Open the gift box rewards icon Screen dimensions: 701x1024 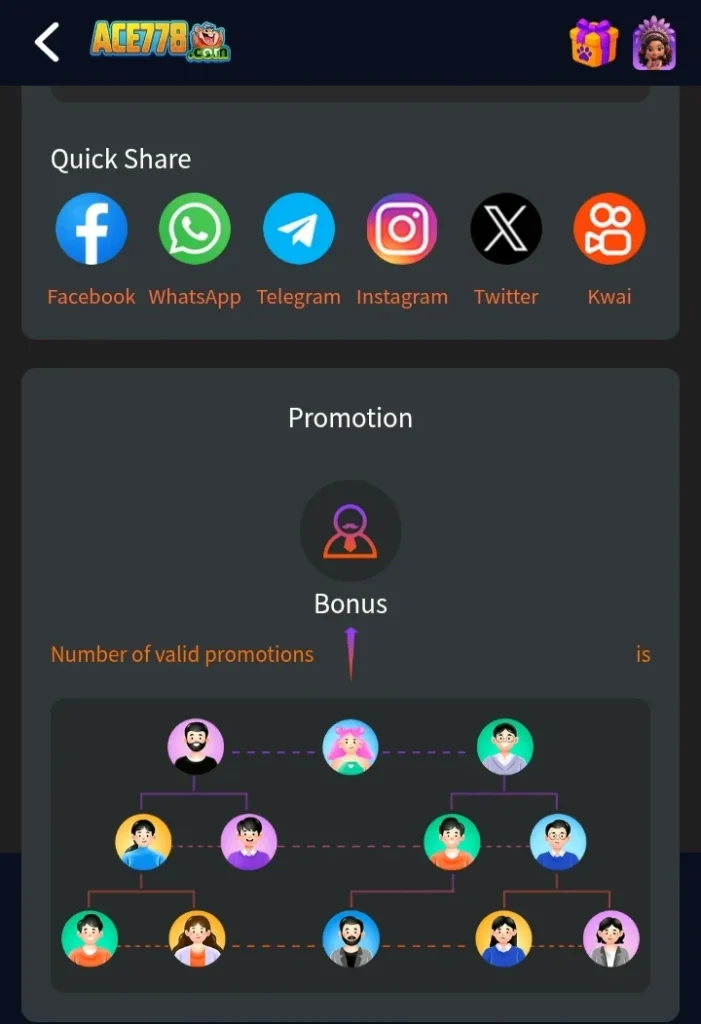pyautogui.click(x=594, y=44)
